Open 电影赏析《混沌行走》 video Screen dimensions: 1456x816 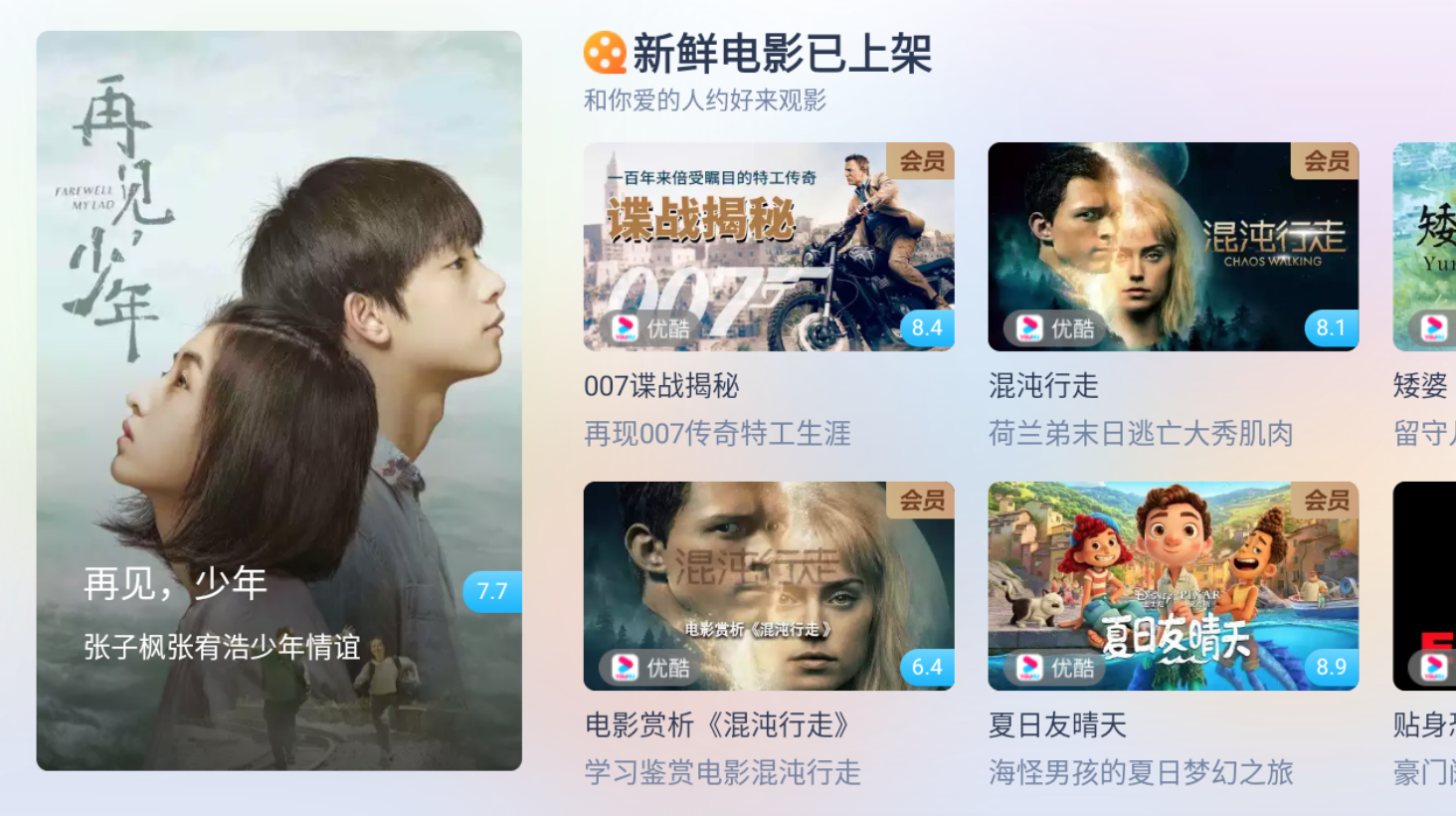[x=768, y=586]
